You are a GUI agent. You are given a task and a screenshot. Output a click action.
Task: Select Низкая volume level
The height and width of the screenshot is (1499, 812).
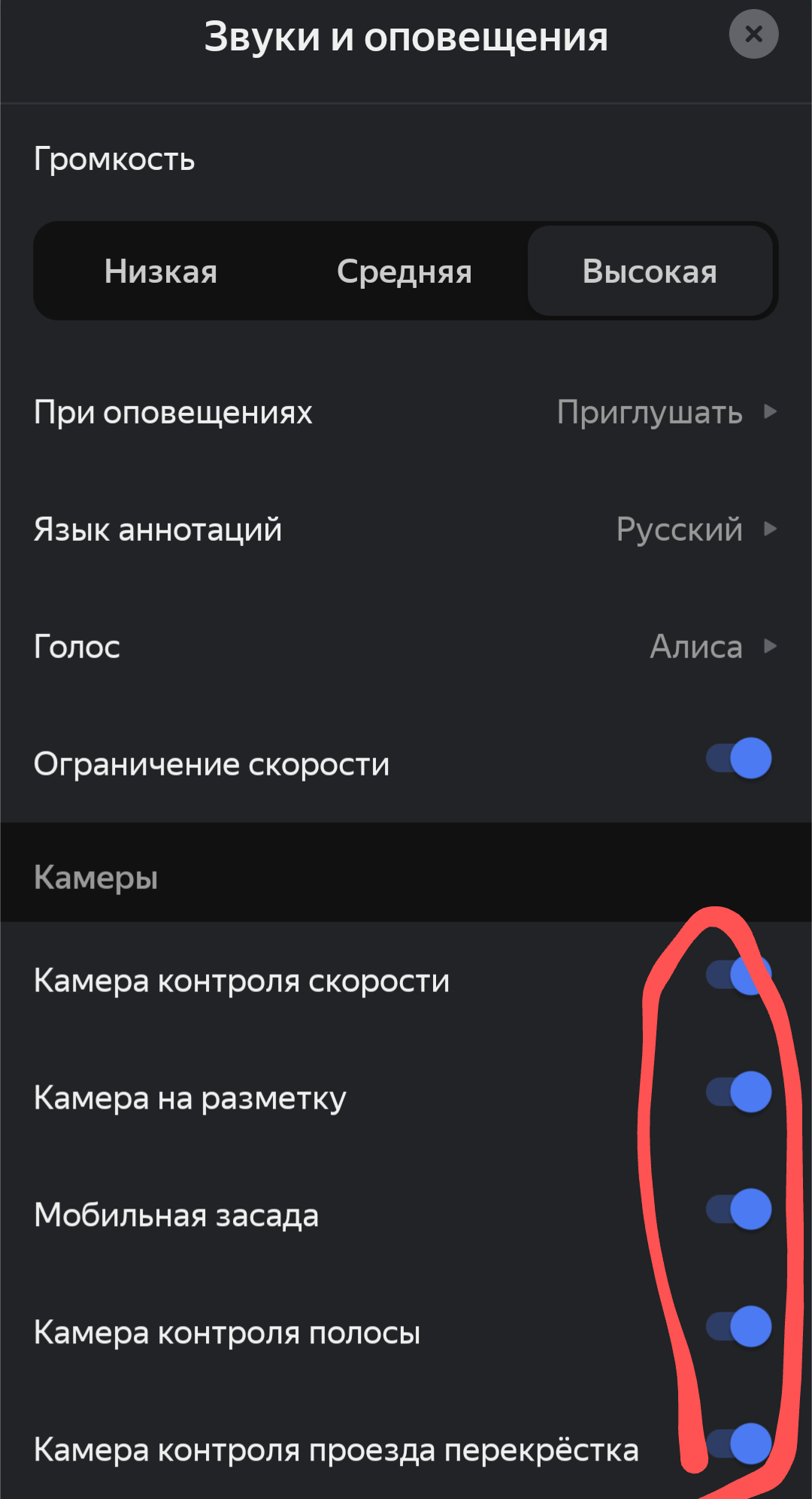(161, 272)
